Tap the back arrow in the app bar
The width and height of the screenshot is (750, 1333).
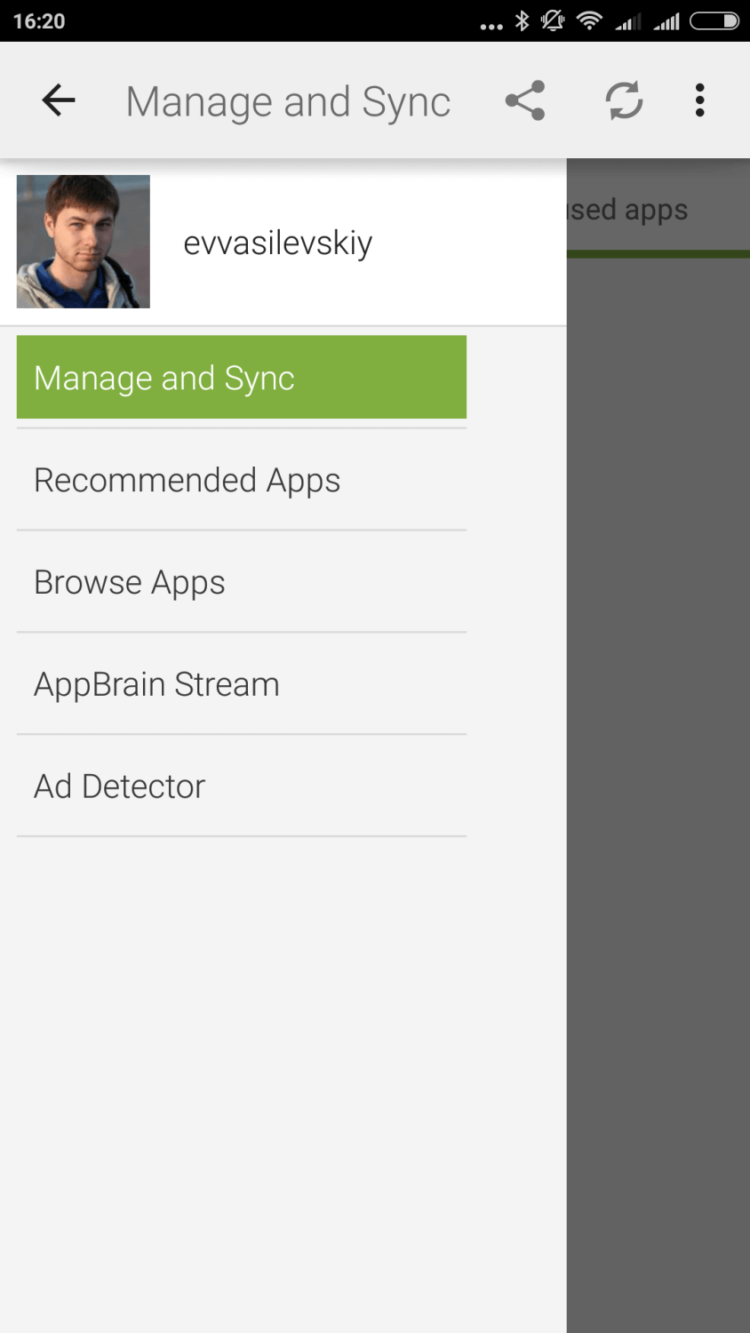coord(59,100)
